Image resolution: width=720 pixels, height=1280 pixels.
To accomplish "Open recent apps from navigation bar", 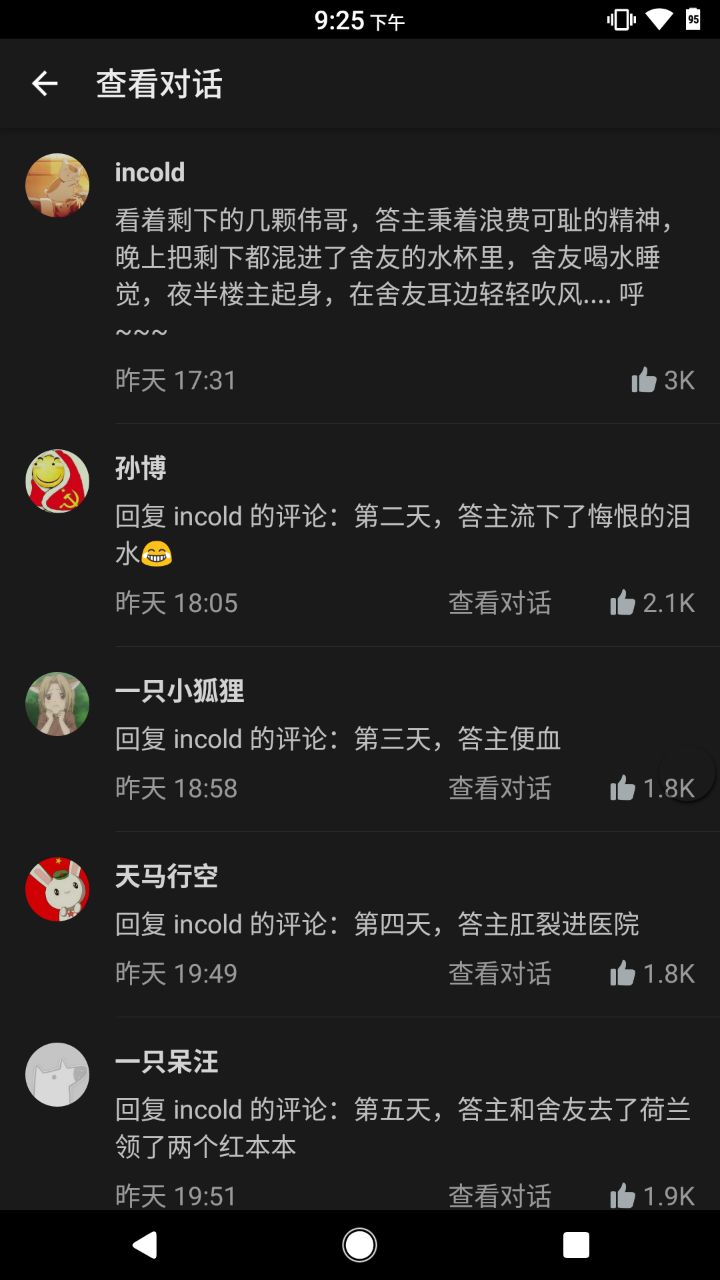I will pos(576,1245).
